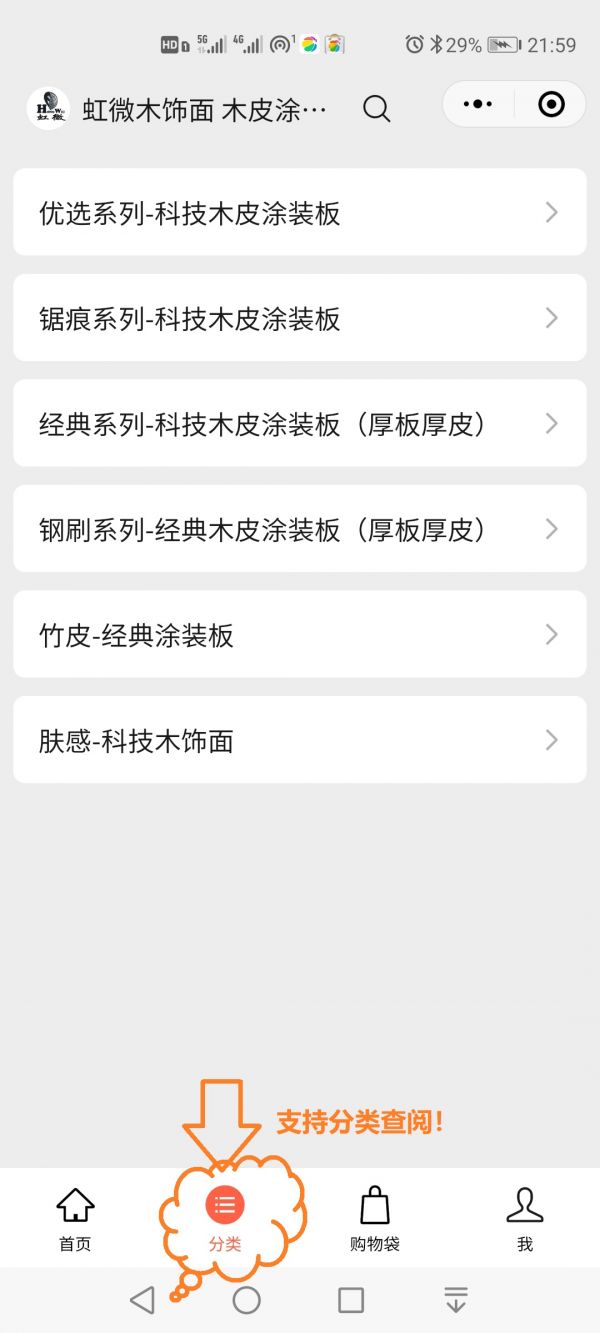Select the 分类 tab
This screenshot has width=600, height=1333.
click(x=225, y=1219)
